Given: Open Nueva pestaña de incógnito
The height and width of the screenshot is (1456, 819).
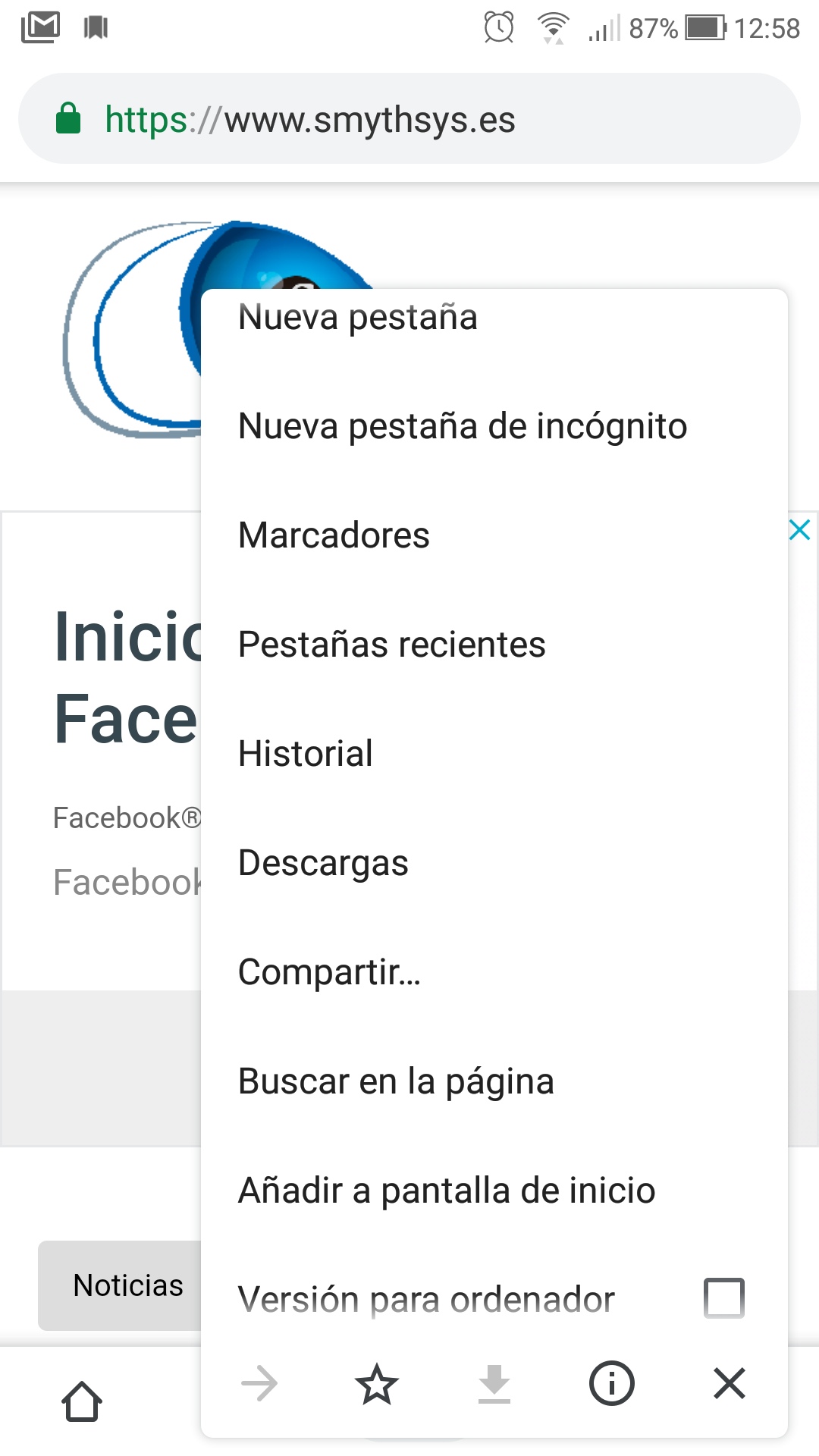Looking at the screenshot, I should pos(463,426).
